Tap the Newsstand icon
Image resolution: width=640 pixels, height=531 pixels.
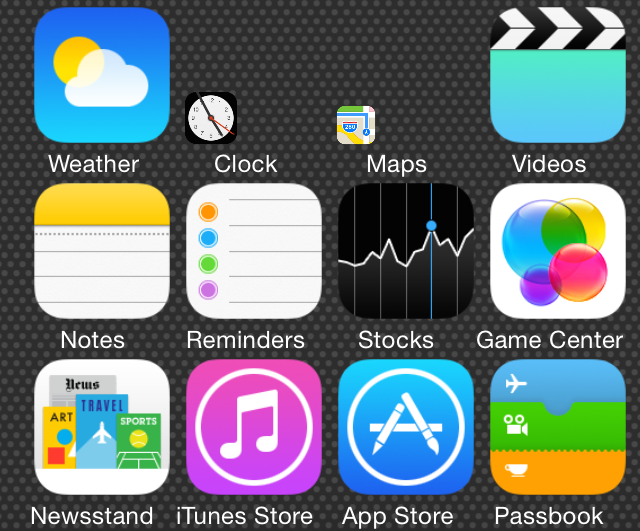point(101,427)
